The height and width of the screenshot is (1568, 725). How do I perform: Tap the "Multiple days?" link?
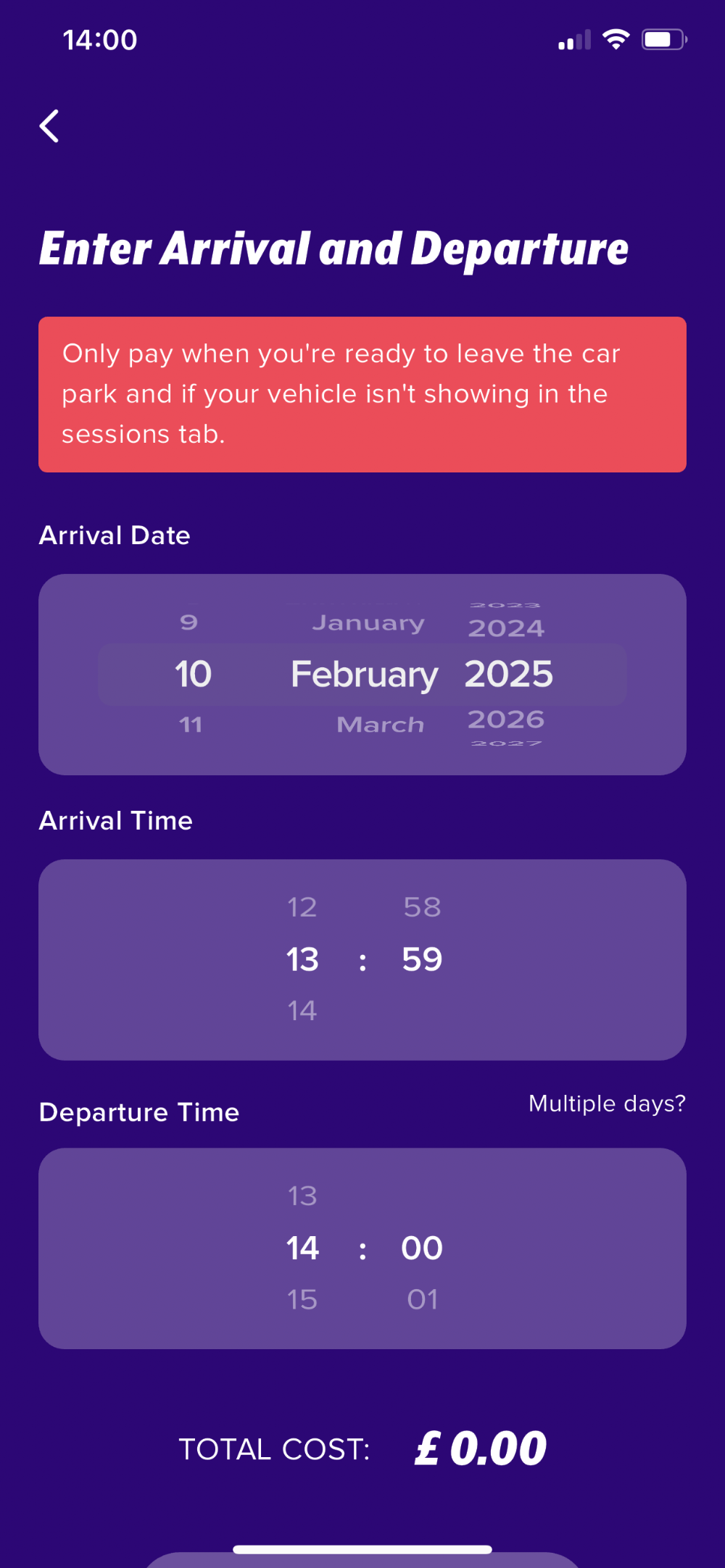click(x=606, y=1104)
